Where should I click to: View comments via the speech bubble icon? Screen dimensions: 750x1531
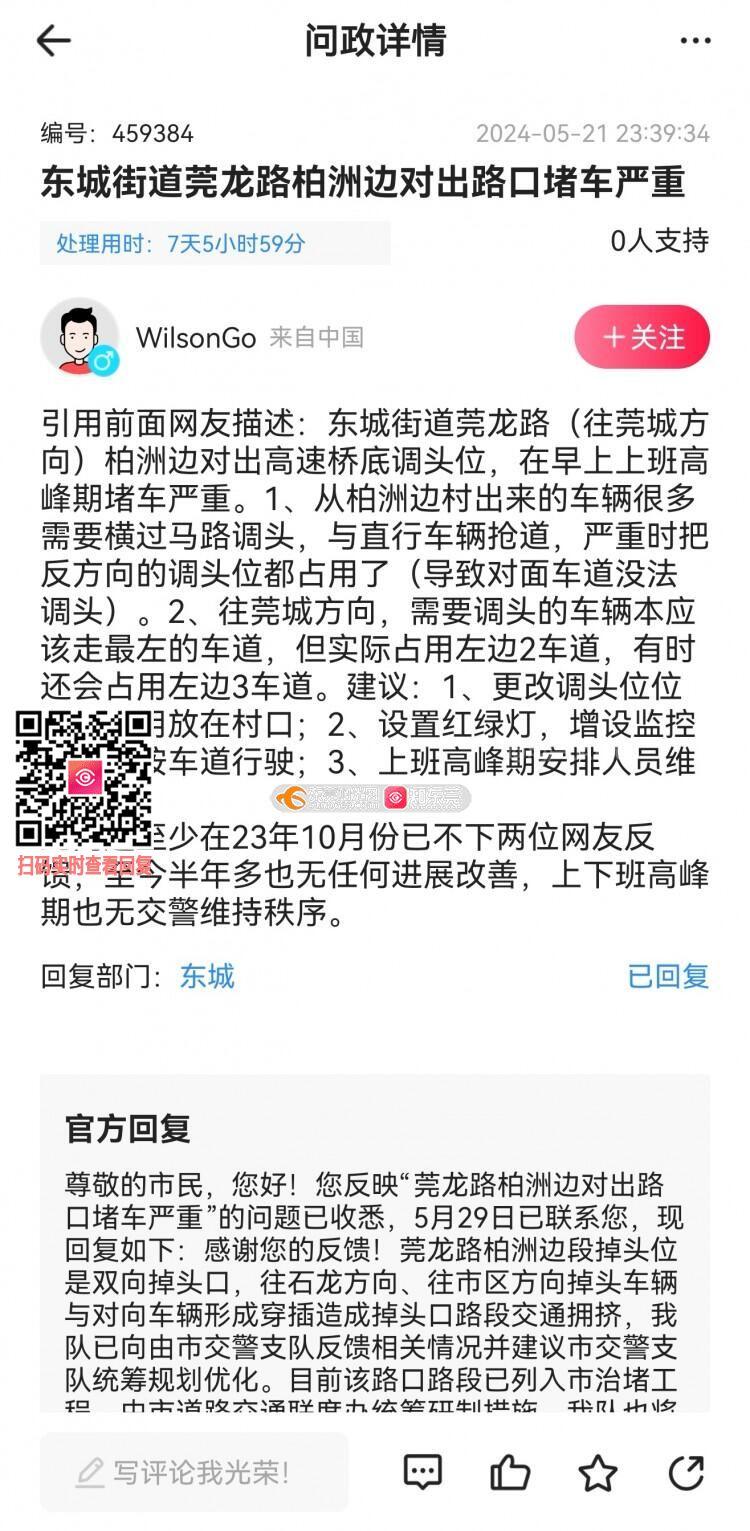point(422,1472)
